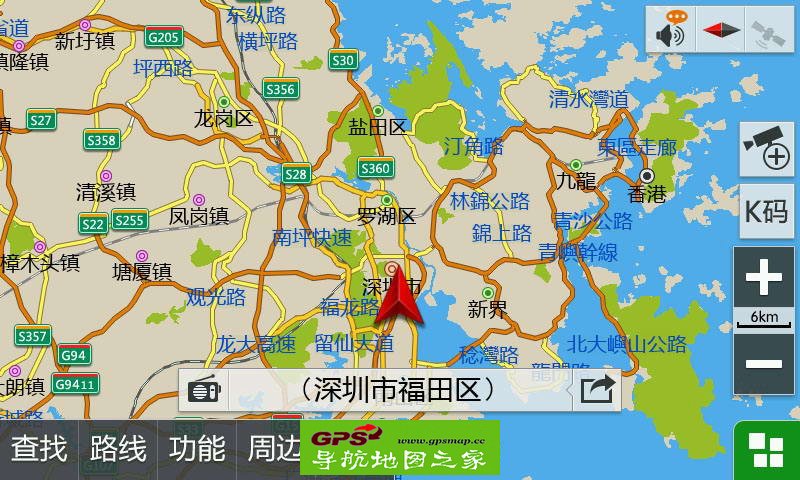The image size is (800, 480).
Task: Zoom out with the minus button
Action: pyautogui.click(x=765, y=364)
